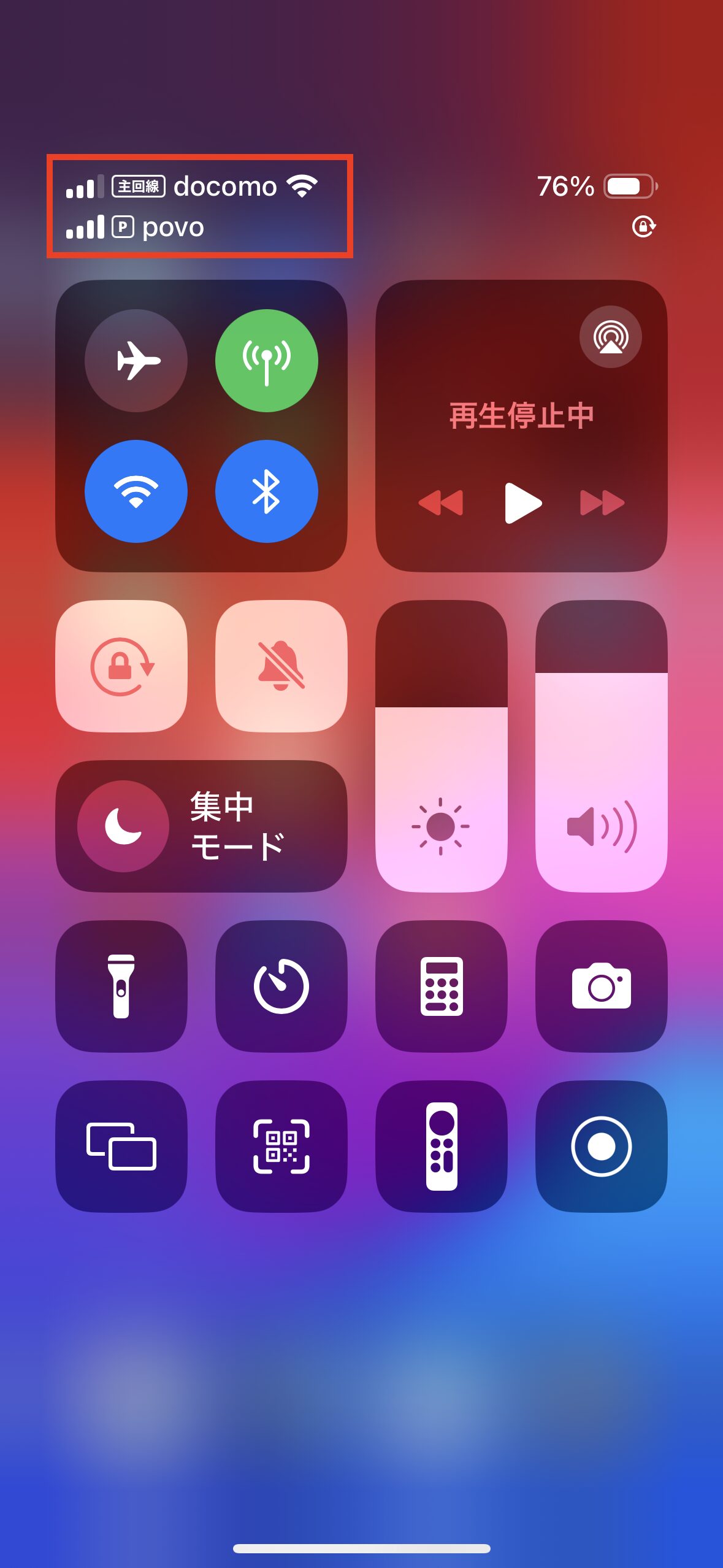
Task: Tap the brightness slider
Action: (441, 745)
